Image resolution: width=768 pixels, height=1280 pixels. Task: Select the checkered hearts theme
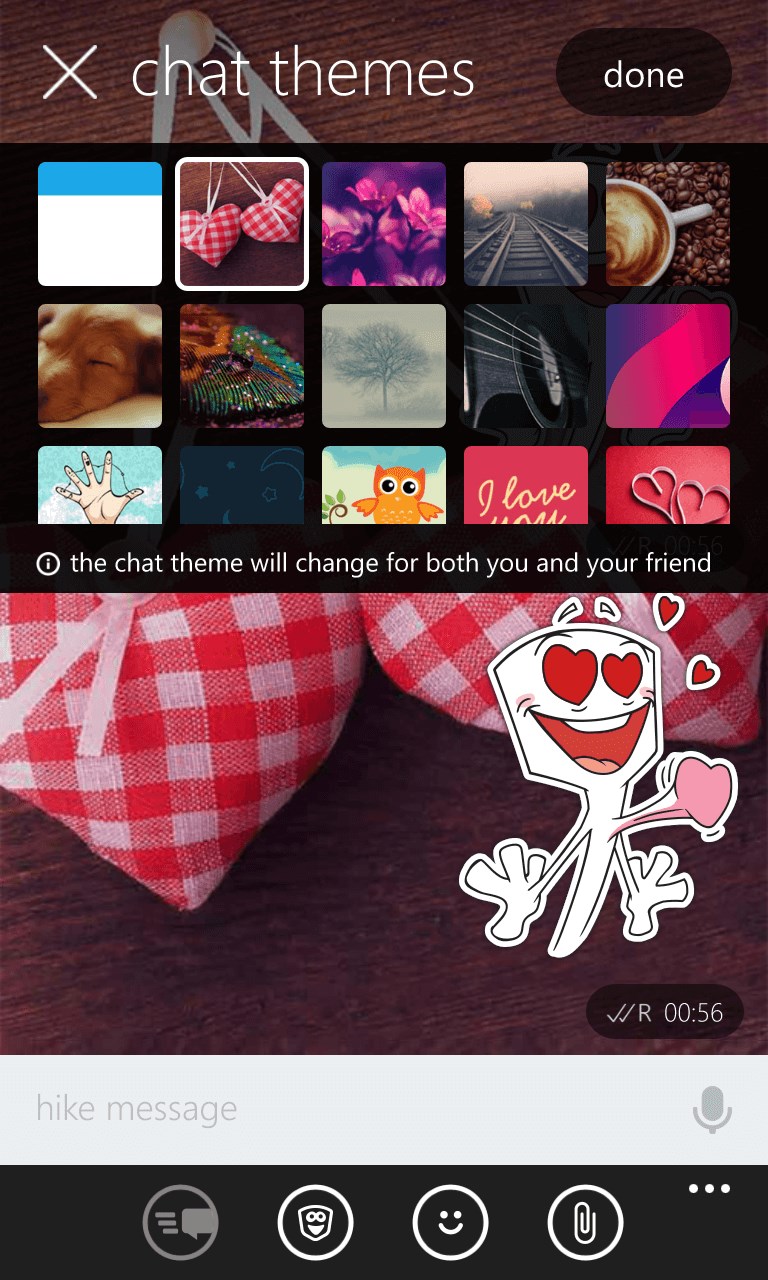(x=242, y=223)
